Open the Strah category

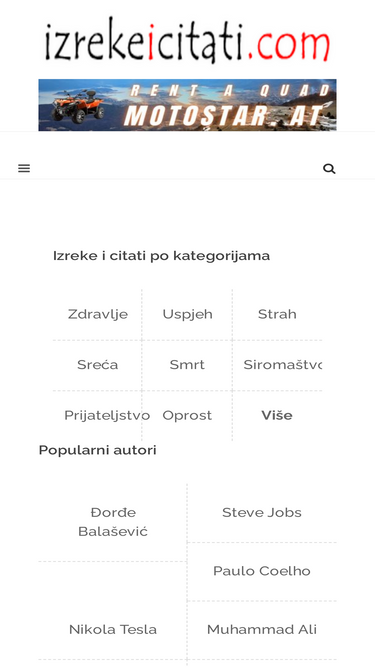pos(277,314)
